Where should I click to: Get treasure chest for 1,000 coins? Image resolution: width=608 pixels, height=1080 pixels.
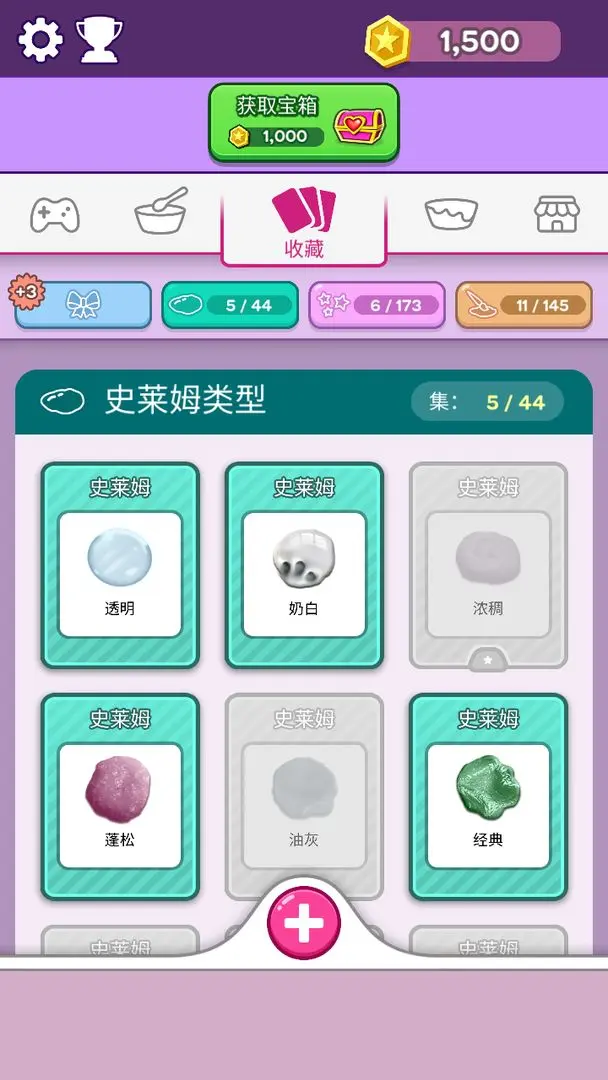[x=304, y=121]
